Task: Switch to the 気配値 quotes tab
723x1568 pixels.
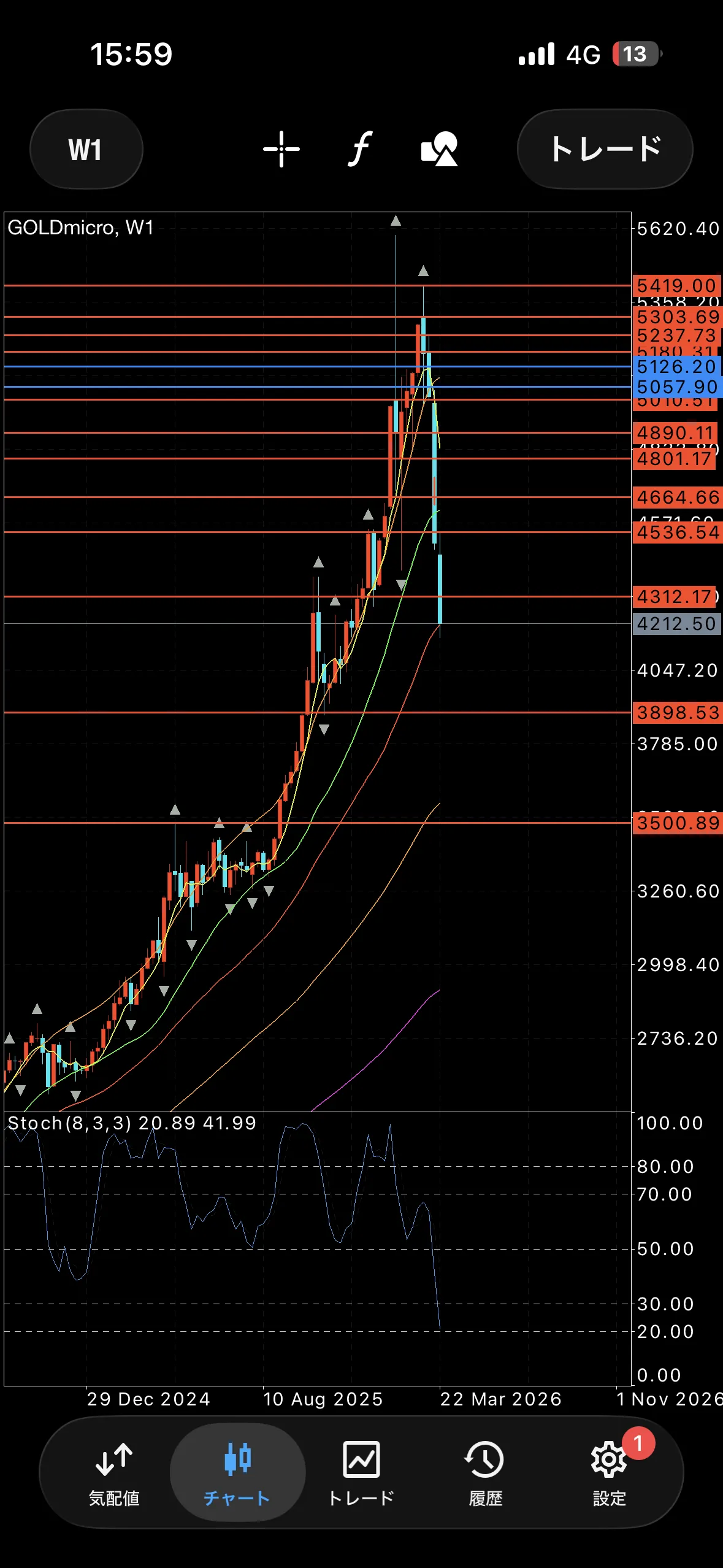Action: coord(114,1472)
